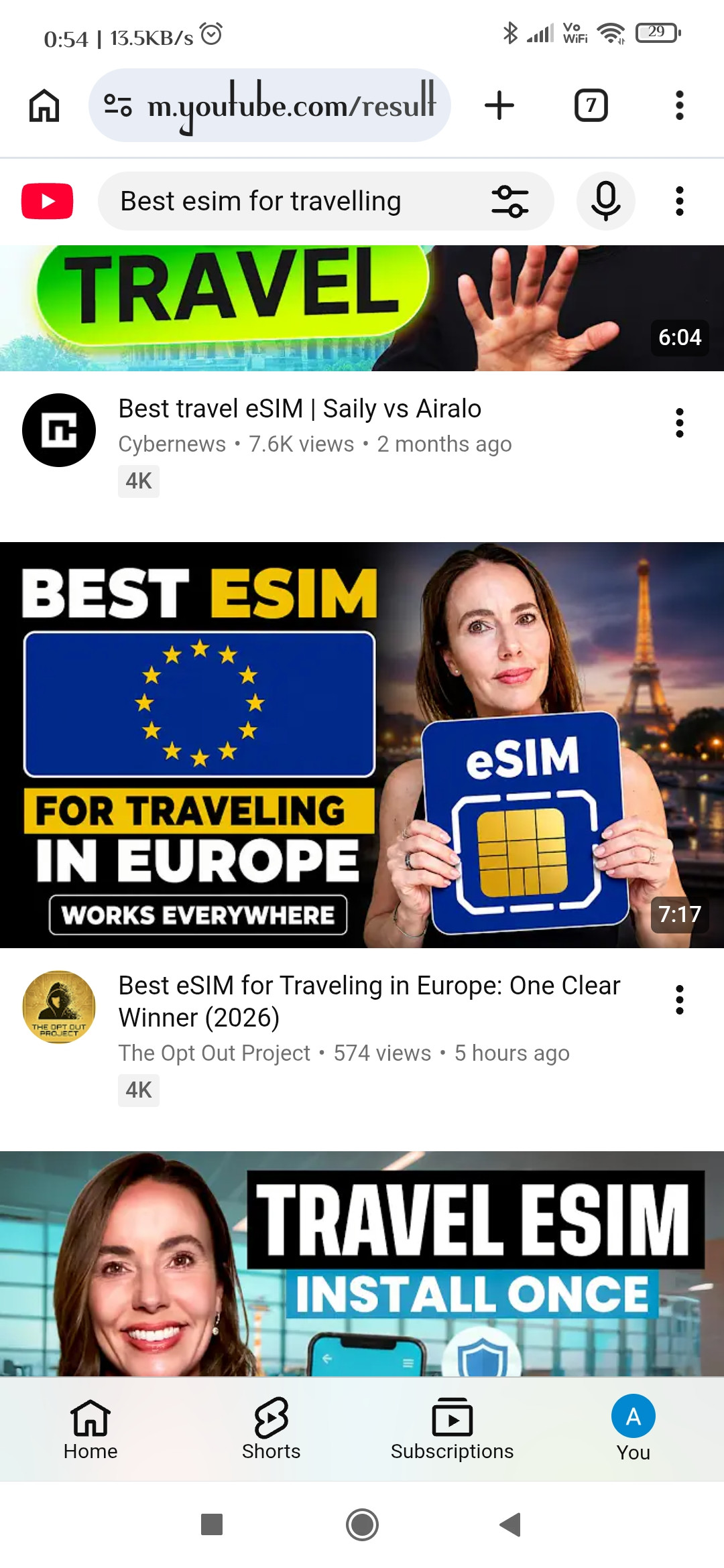Open the browser overflow menu
The width and height of the screenshot is (724, 1568).
679,105
